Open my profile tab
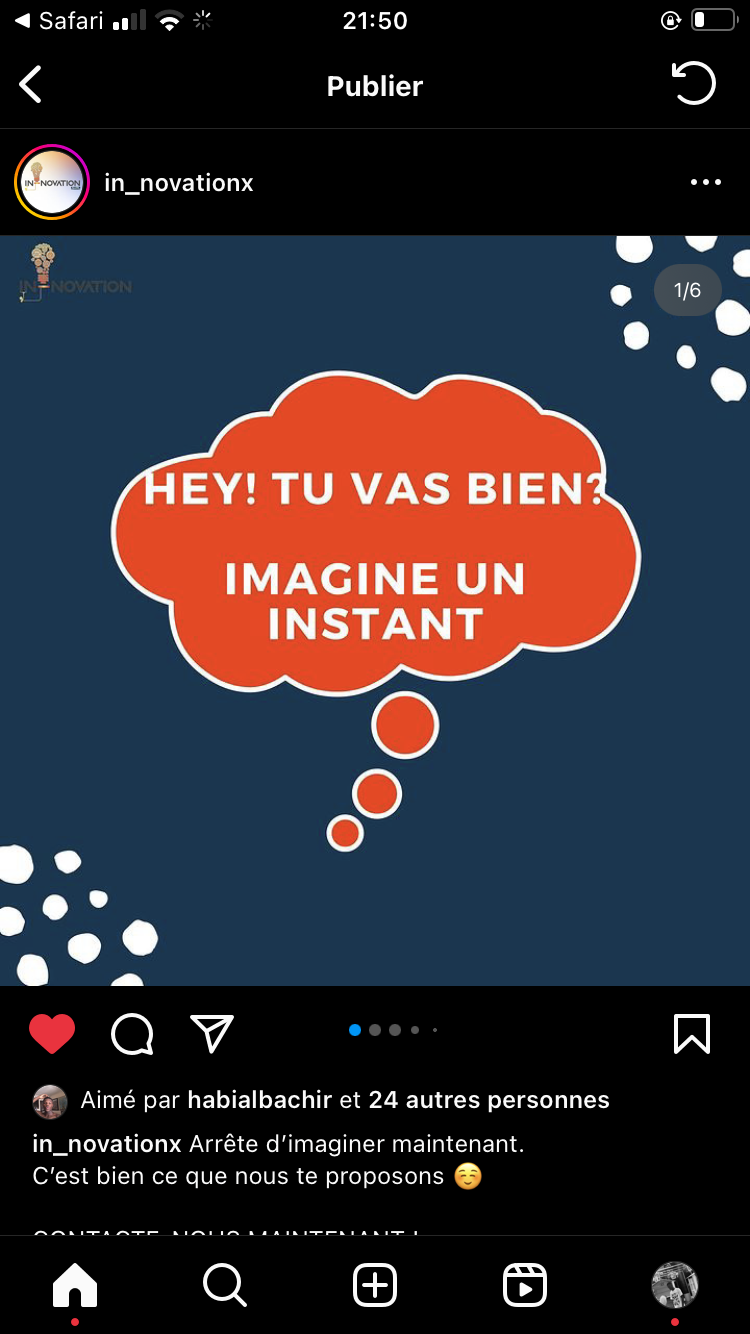This screenshot has height=1334, width=750. tap(675, 1285)
